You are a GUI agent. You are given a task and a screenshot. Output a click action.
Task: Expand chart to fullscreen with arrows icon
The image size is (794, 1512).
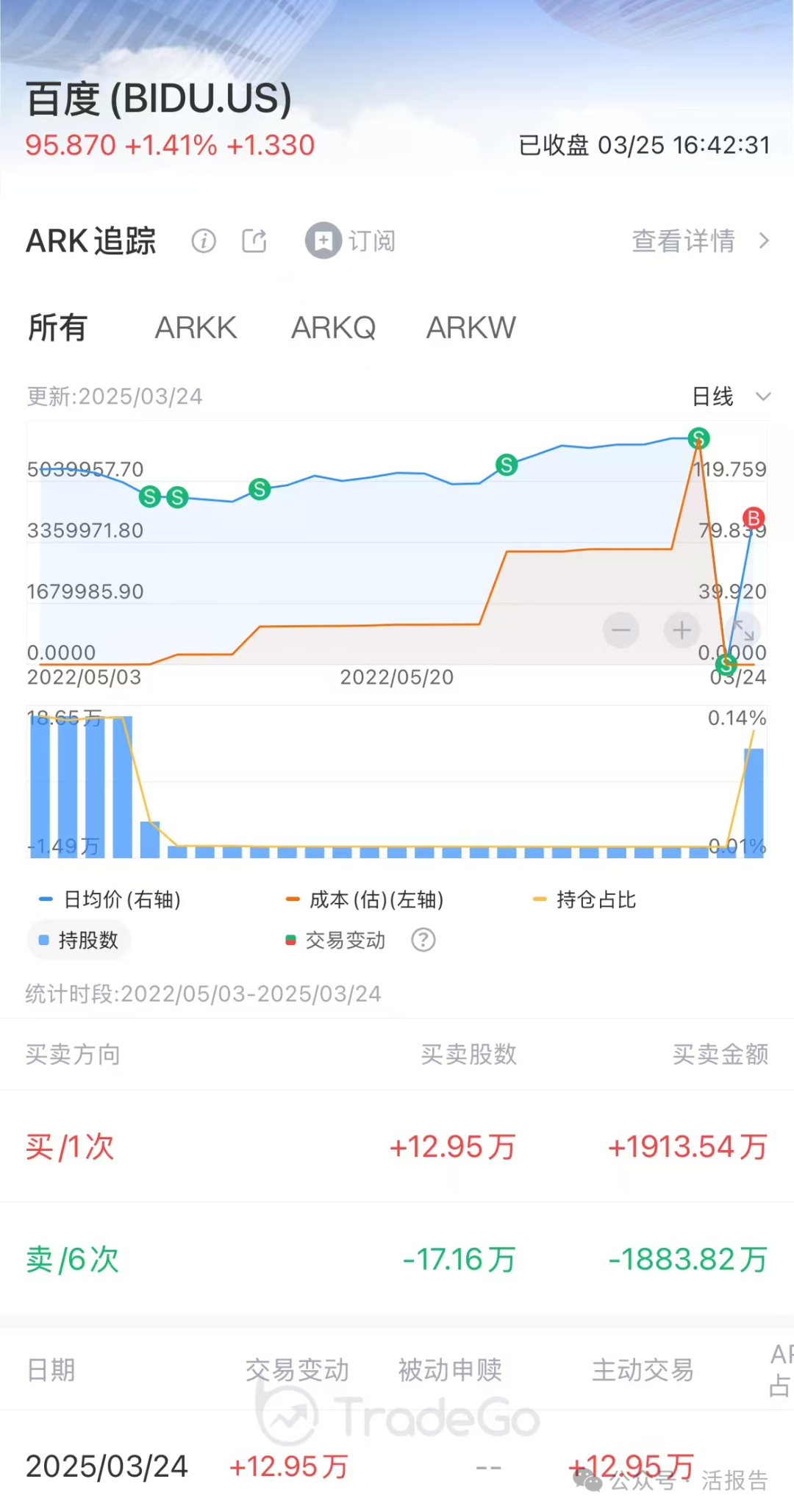coord(742,630)
